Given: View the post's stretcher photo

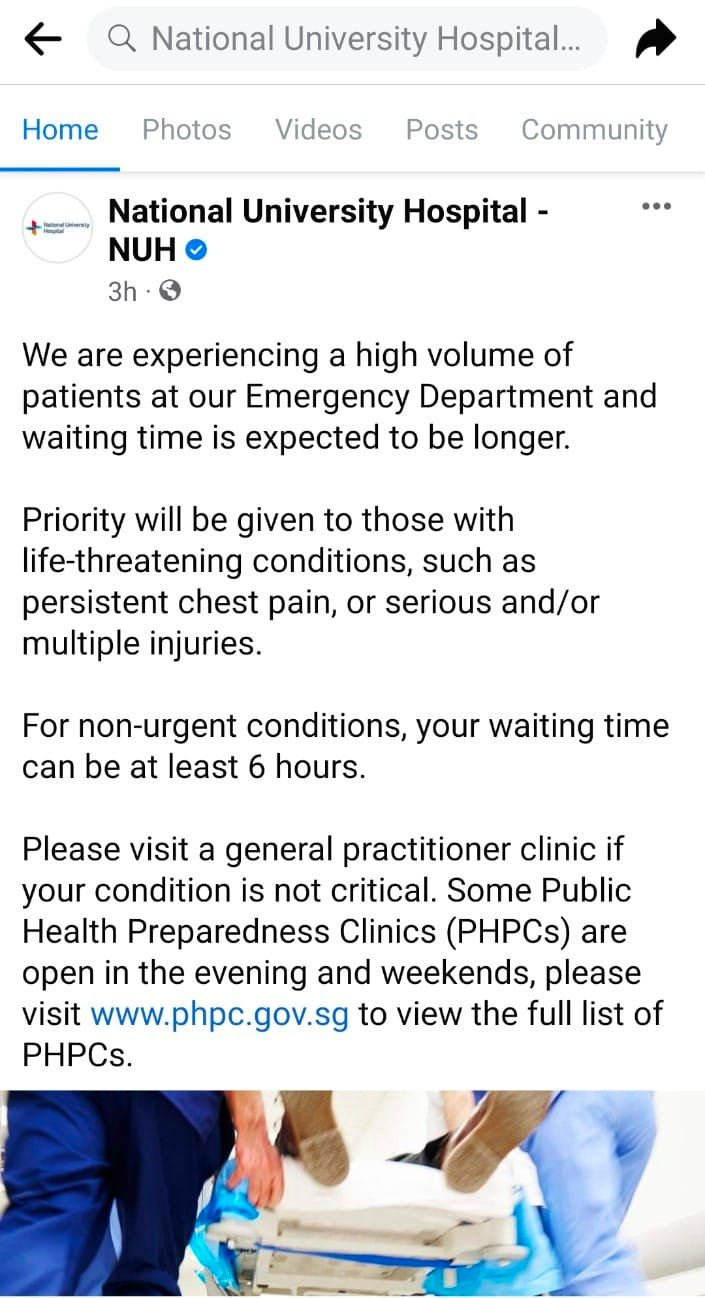Looking at the screenshot, I should click(x=352, y=1192).
